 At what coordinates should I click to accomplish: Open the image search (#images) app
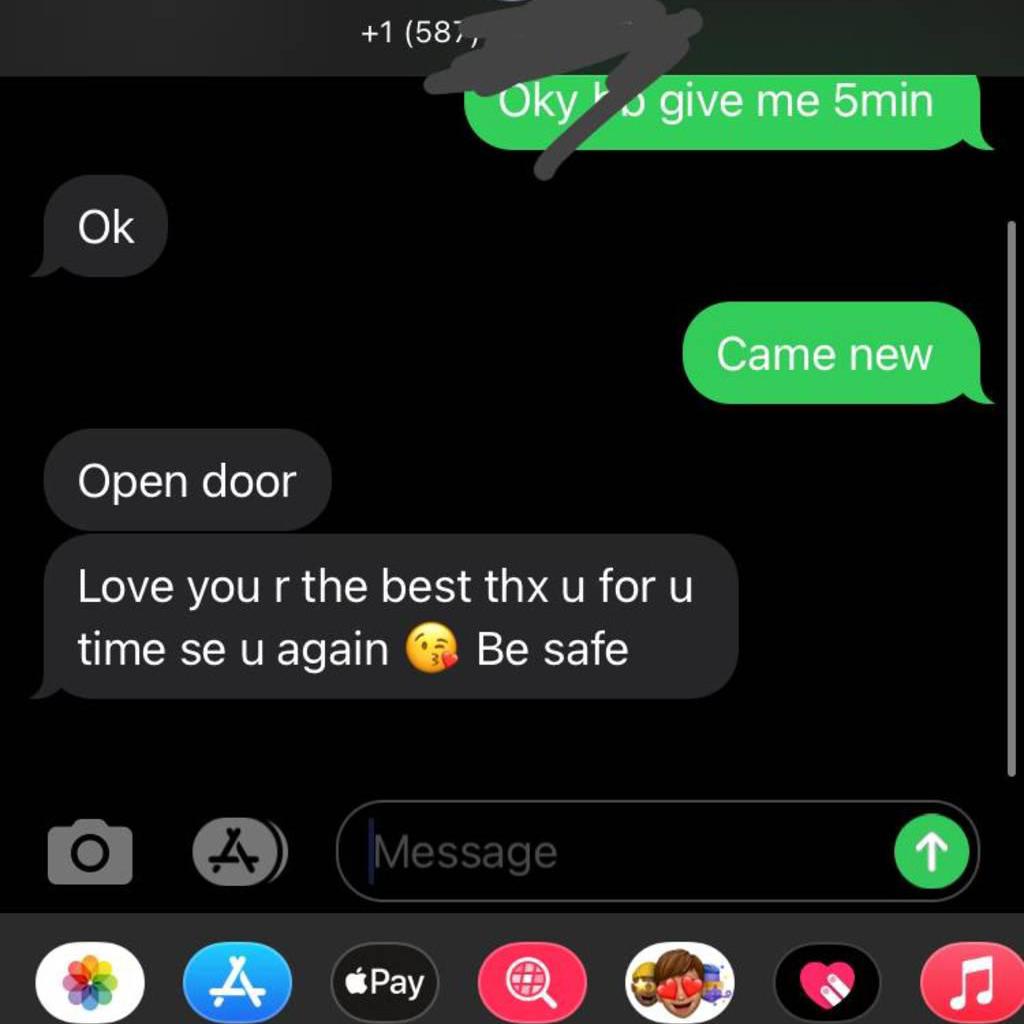(532, 981)
